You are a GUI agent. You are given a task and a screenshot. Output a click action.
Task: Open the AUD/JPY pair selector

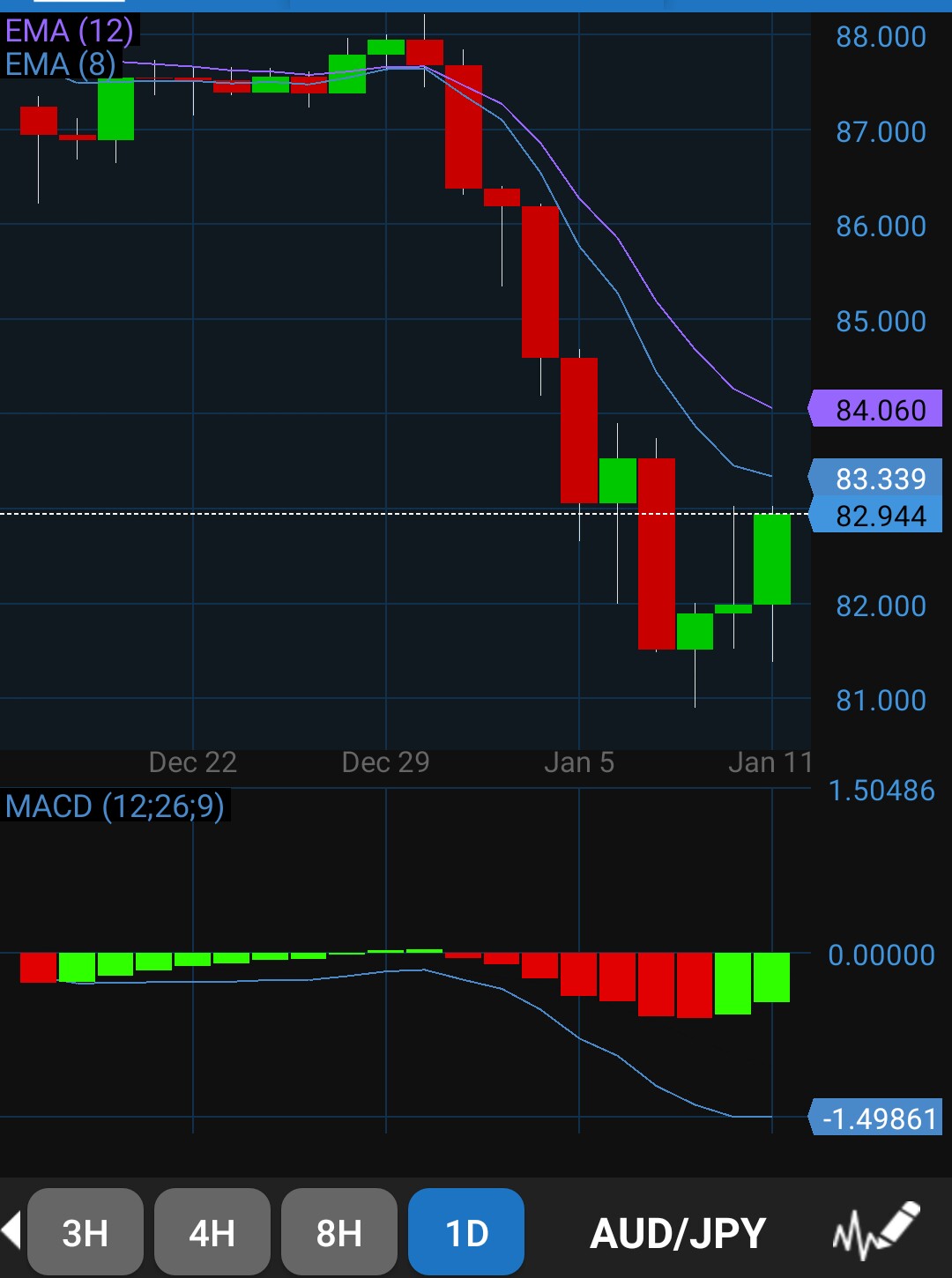tap(678, 1232)
